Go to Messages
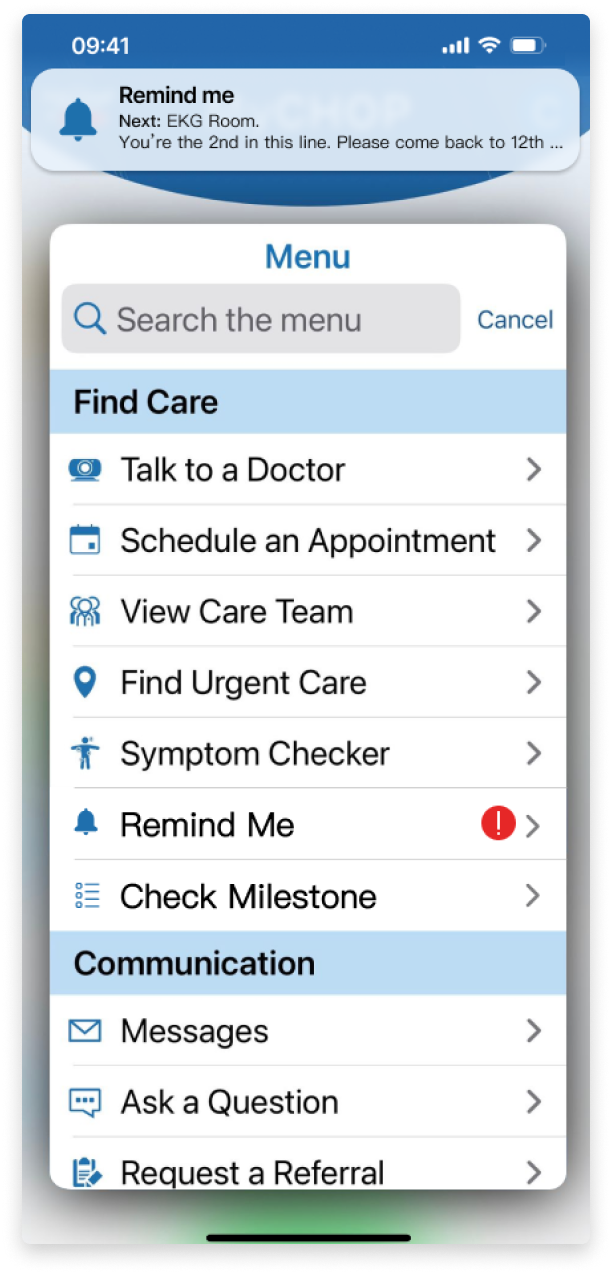Viewport: 612px width, 1274px height. [x=308, y=1030]
